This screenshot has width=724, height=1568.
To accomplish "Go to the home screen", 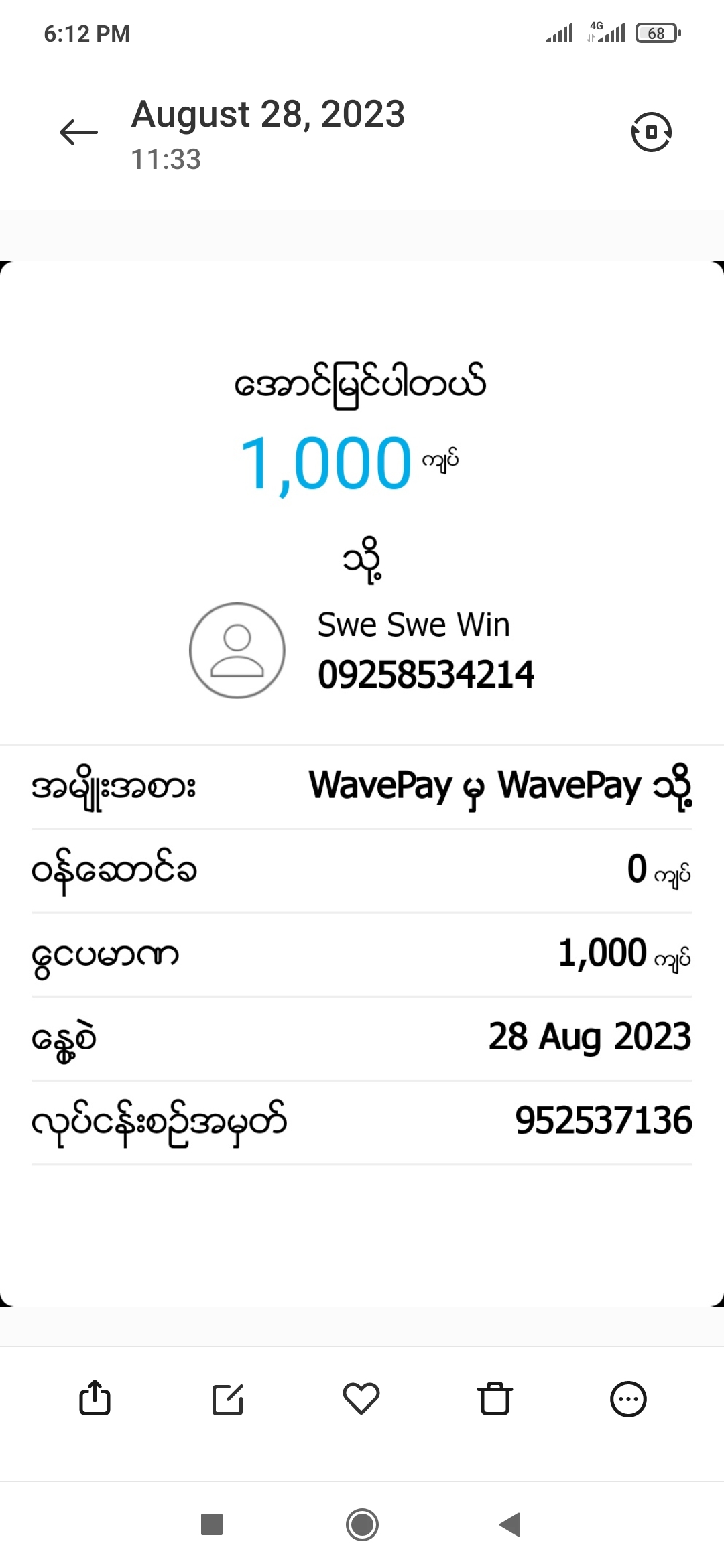I will coord(362,1524).
